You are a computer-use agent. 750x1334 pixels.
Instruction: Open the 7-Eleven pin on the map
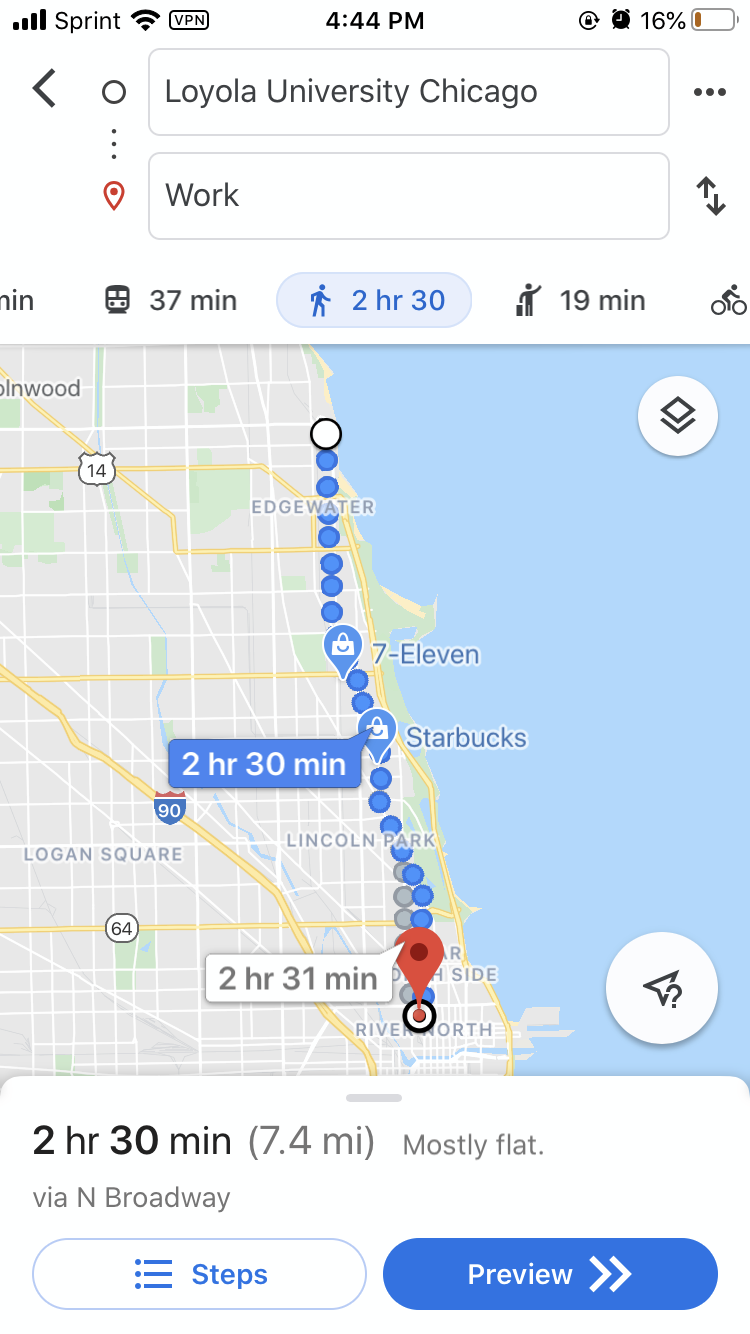(x=343, y=647)
